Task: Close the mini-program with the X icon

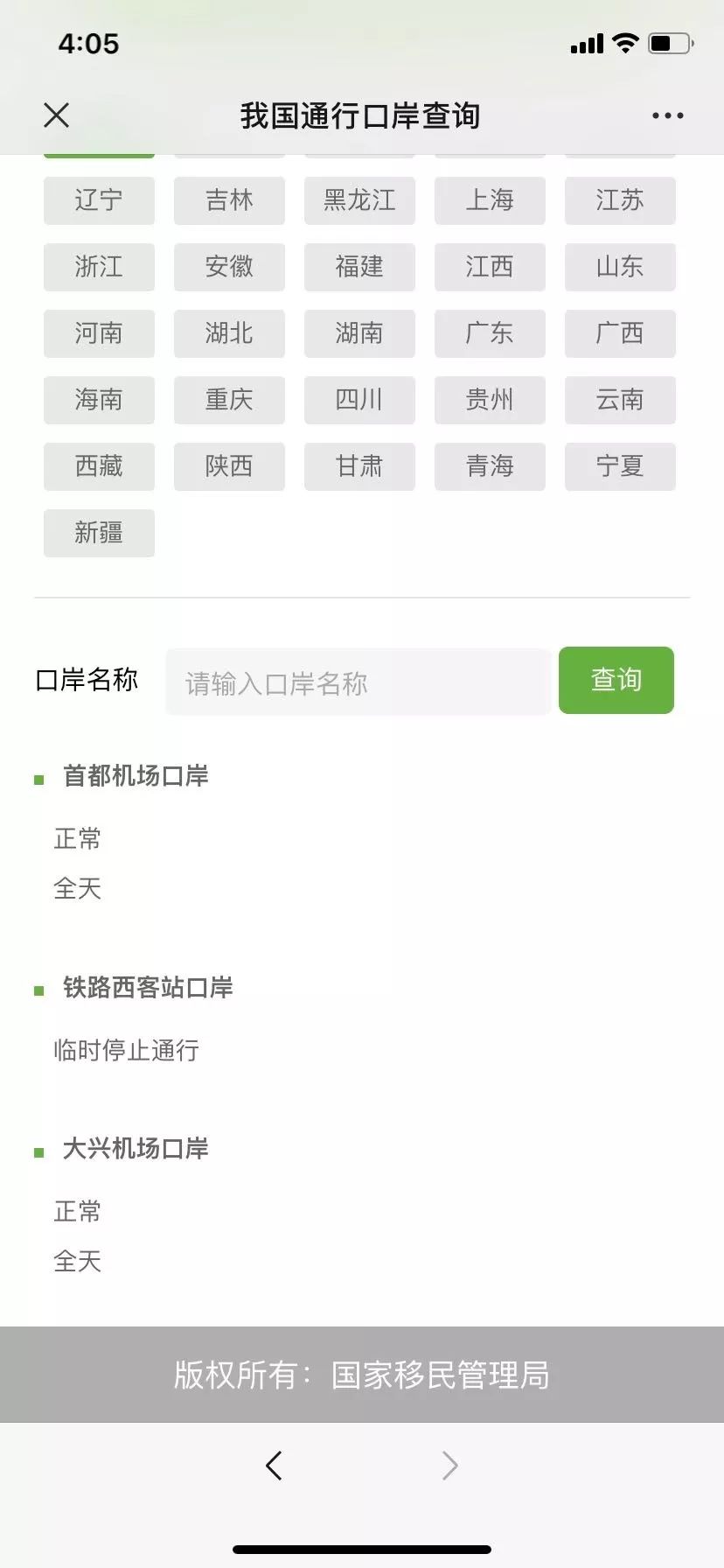Action: [x=56, y=115]
